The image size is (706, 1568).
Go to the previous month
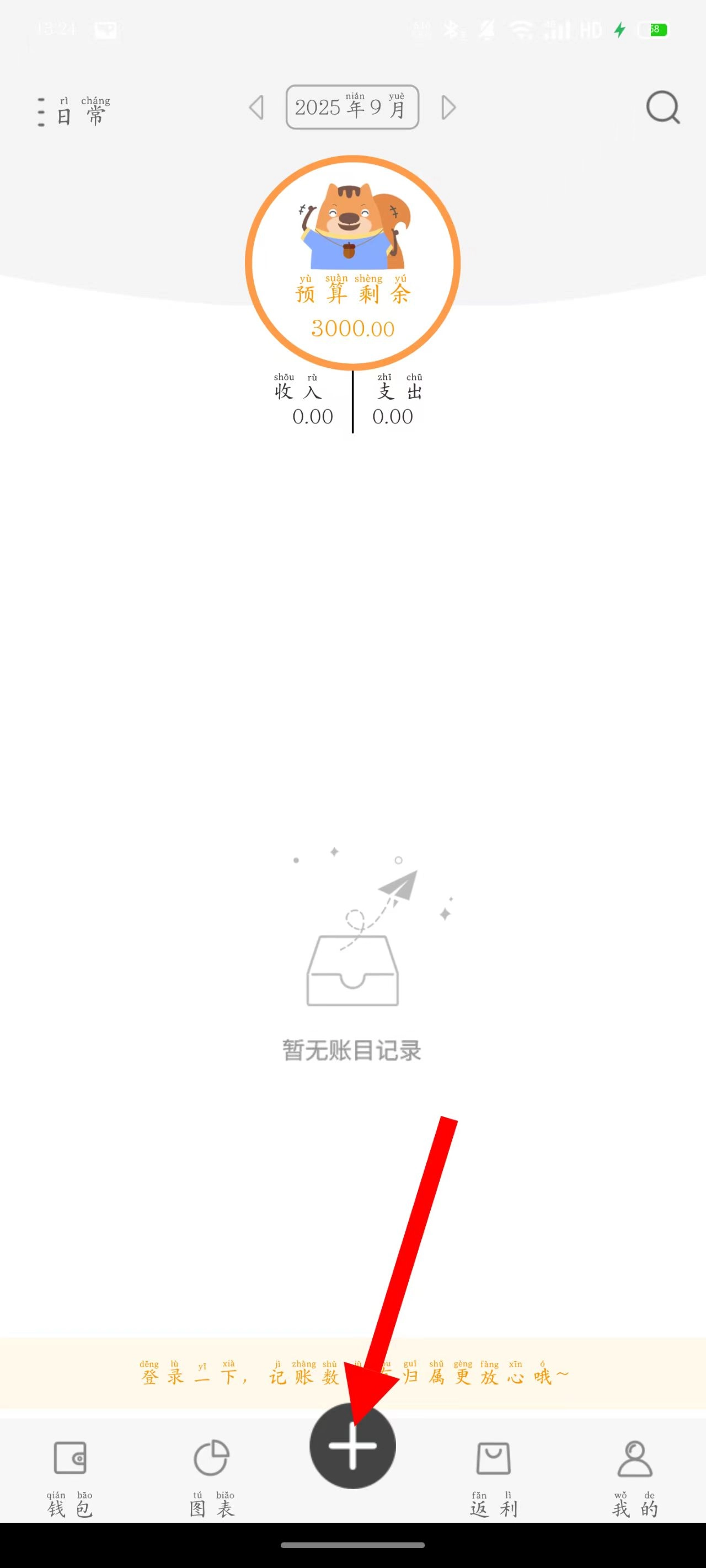click(256, 108)
